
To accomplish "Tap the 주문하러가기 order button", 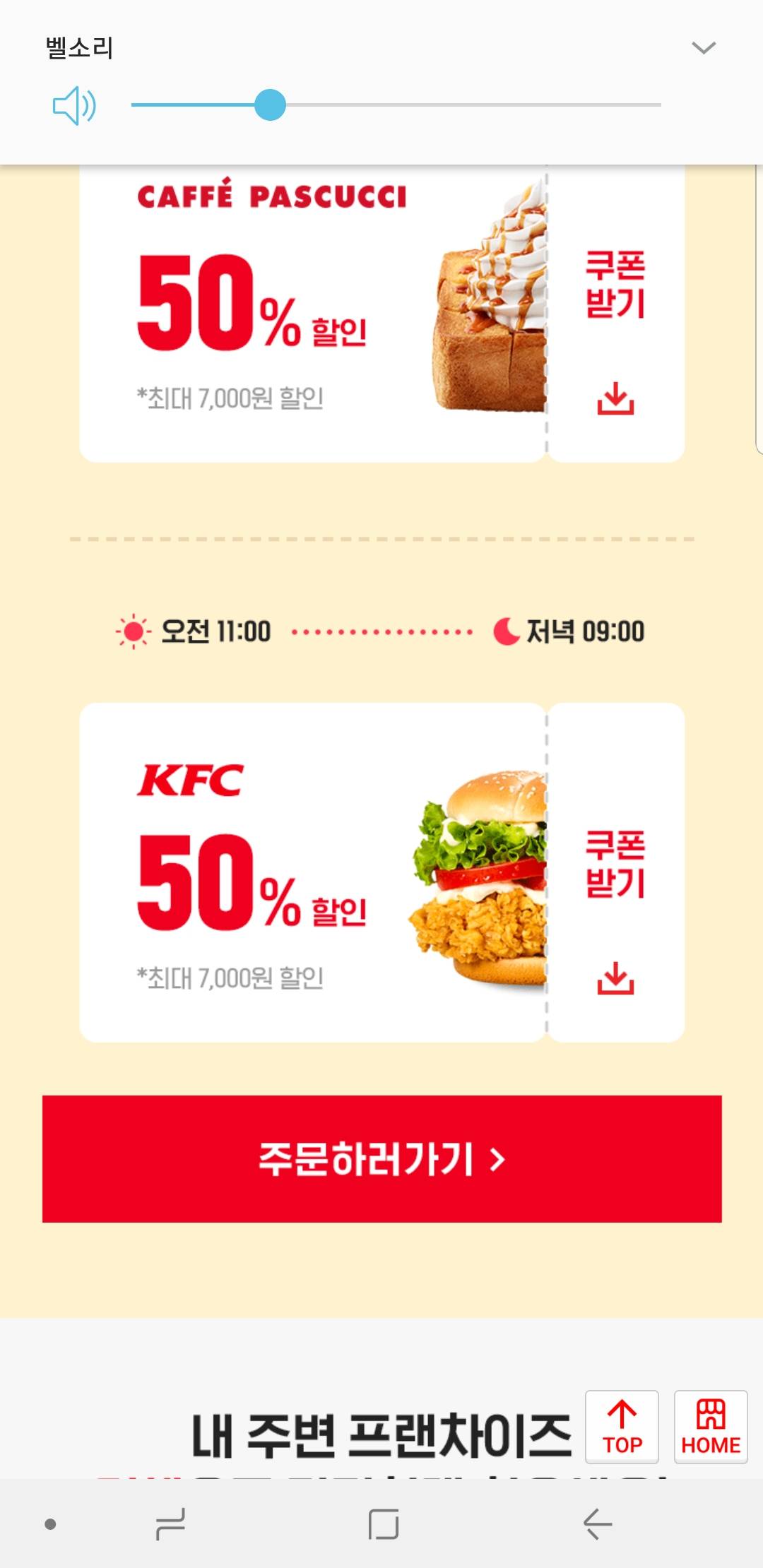I will [381, 1158].
